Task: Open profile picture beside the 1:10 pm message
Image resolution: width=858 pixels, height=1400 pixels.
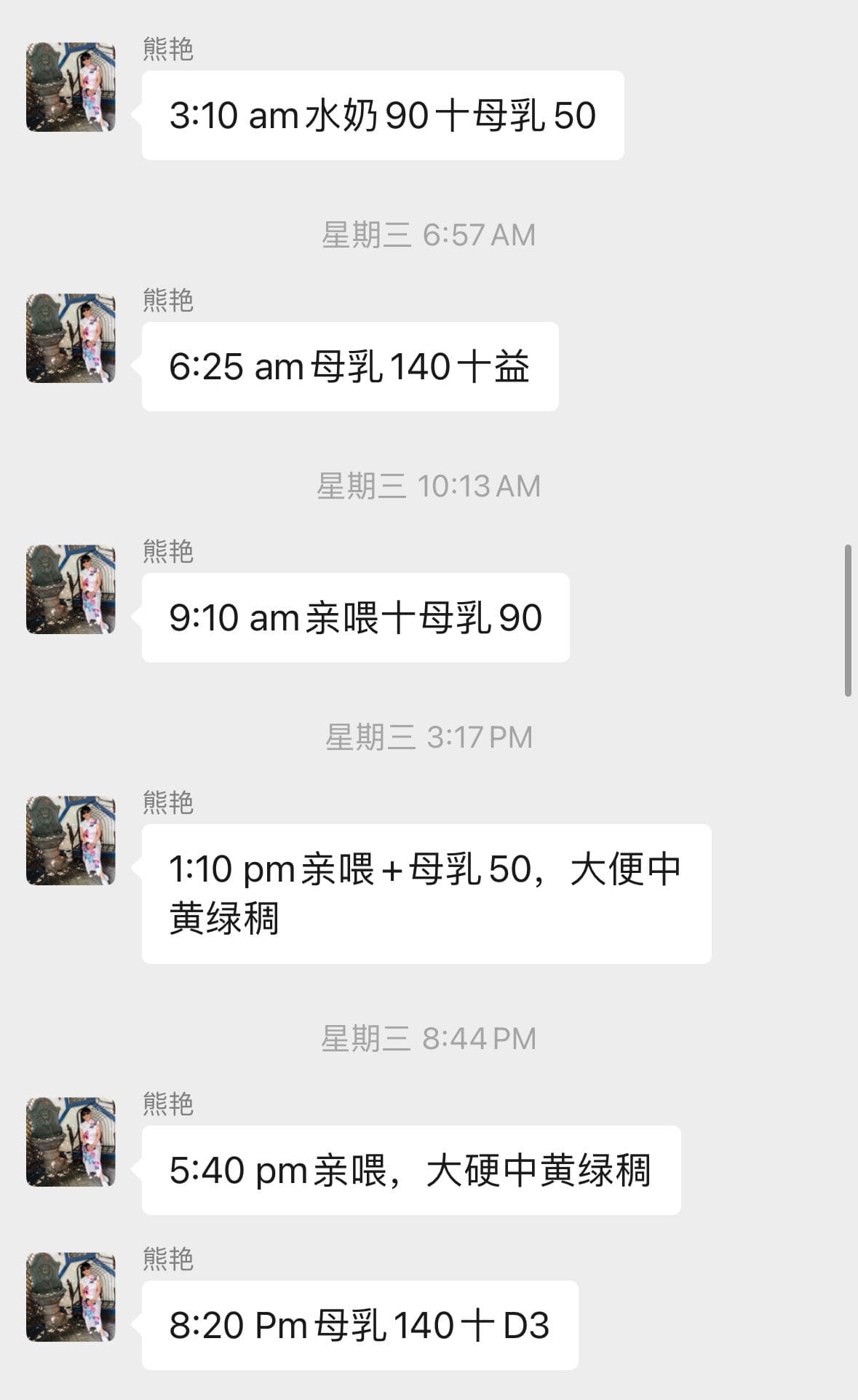Action: pos(71,840)
